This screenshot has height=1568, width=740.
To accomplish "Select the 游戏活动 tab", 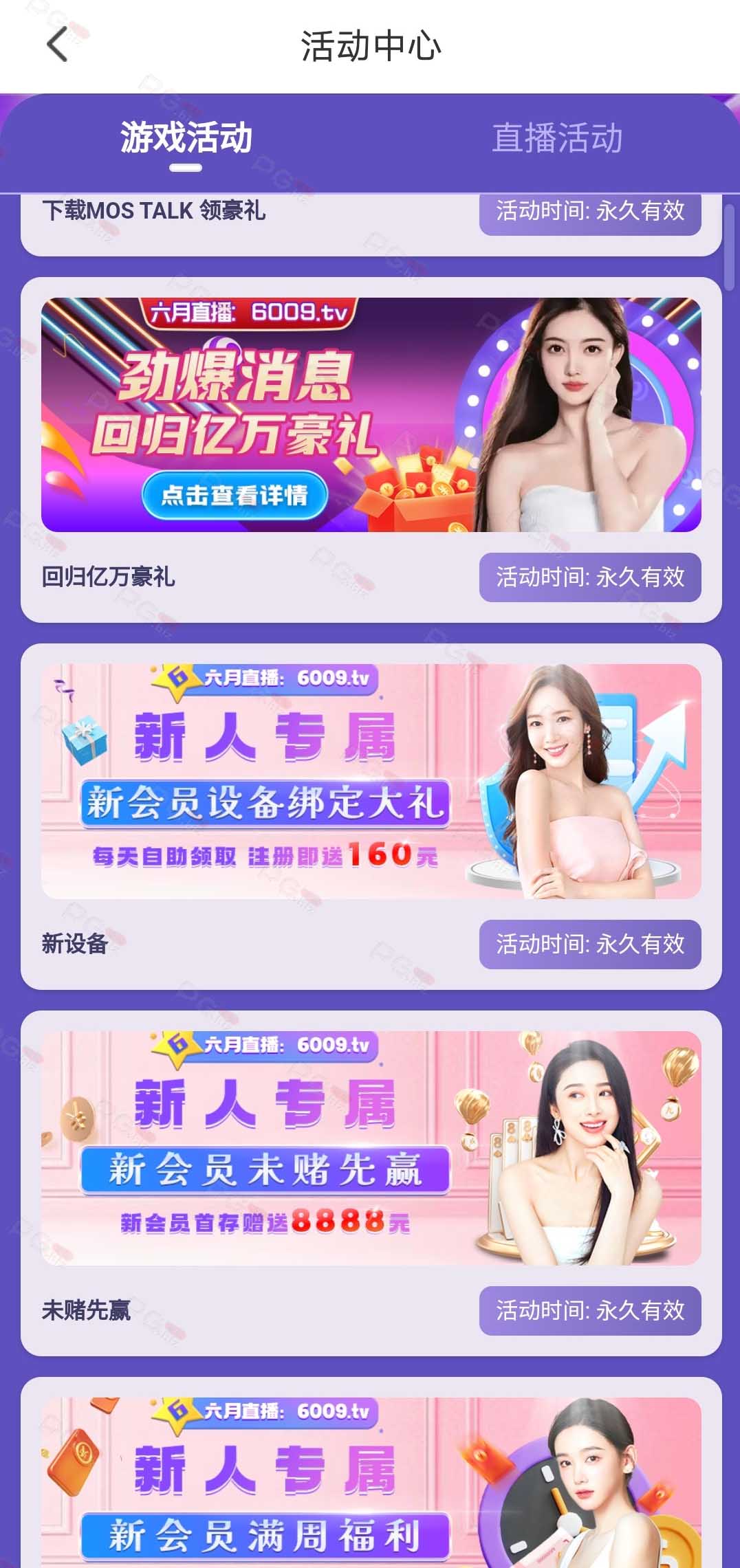I will click(x=186, y=137).
